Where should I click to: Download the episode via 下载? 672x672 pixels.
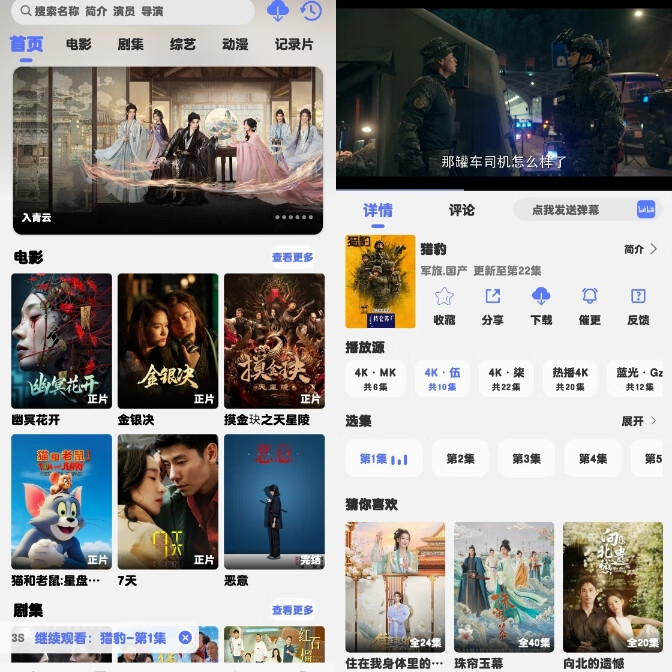[x=541, y=304]
